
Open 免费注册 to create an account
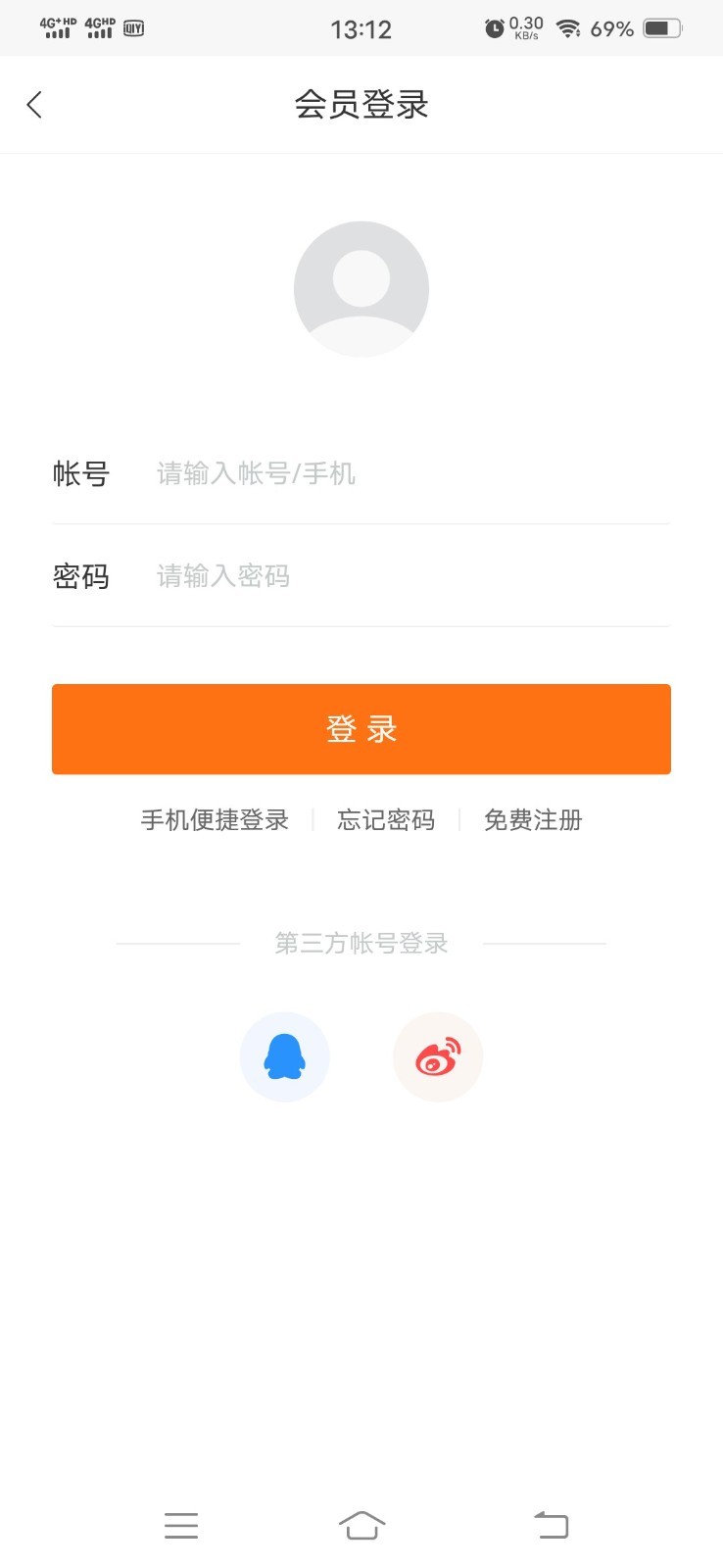533,820
